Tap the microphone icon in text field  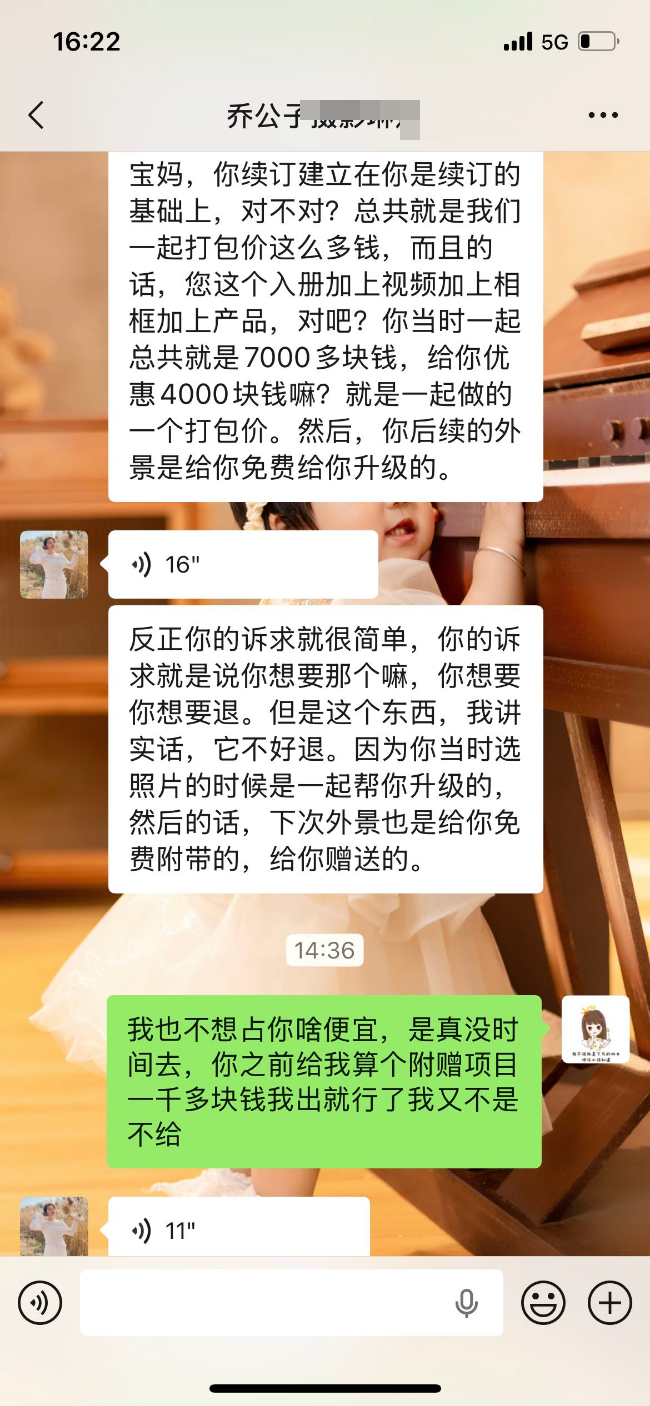click(x=466, y=1303)
